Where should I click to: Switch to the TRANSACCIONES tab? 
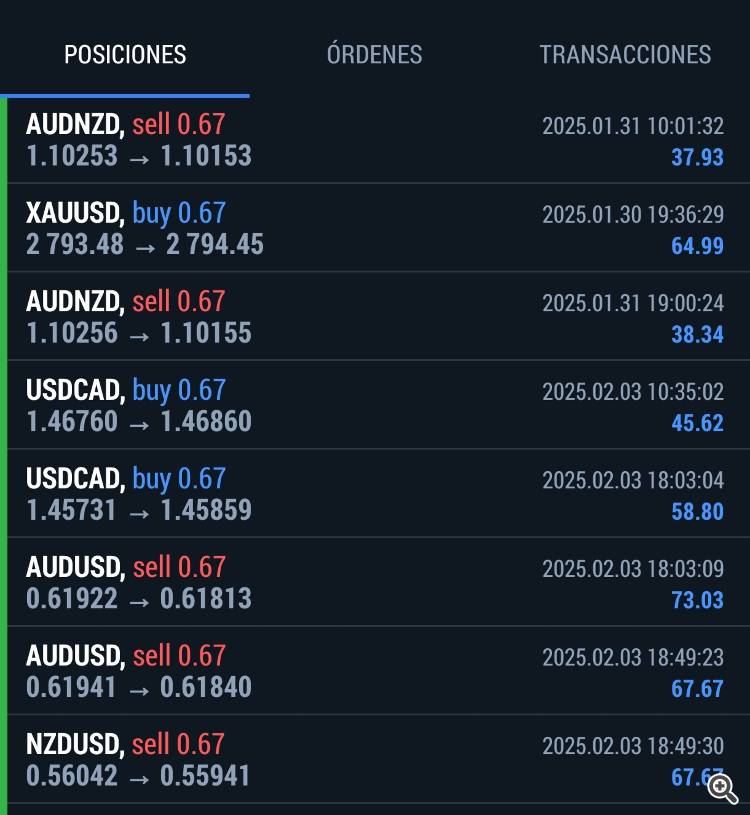pyautogui.click(x=625, y=54)
